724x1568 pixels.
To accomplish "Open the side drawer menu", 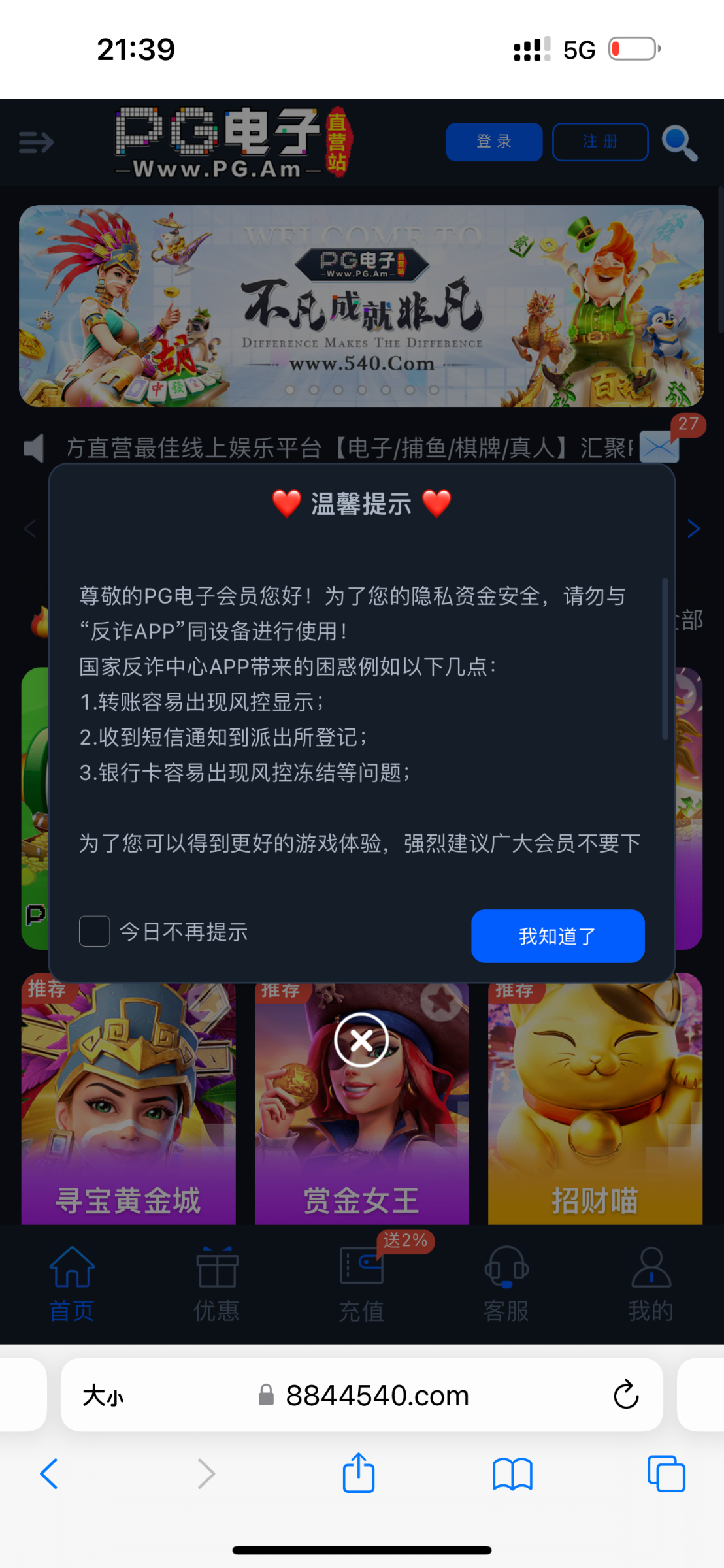I will click(x=36, y=142).
